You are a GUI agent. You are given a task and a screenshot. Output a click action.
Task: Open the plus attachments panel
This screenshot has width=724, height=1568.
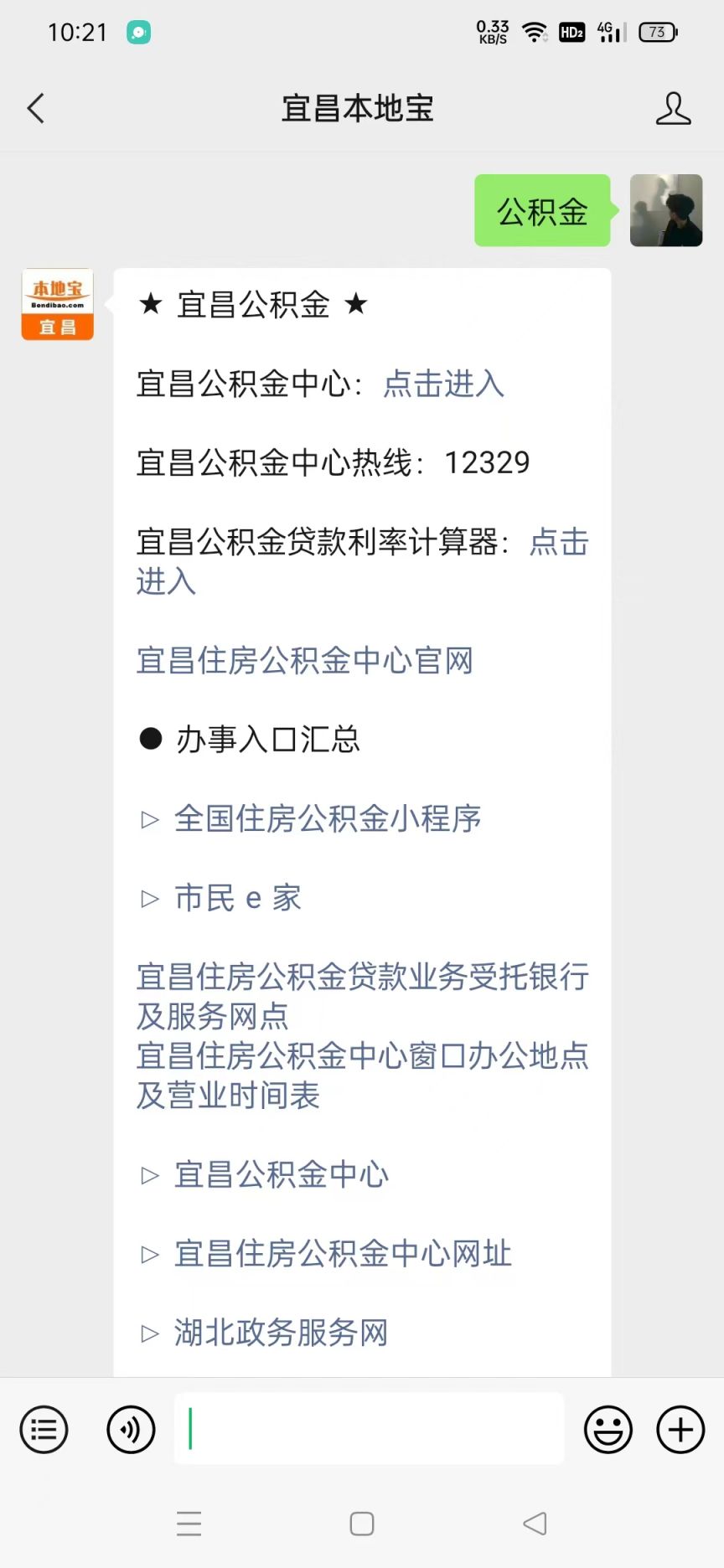[680, 1429]
